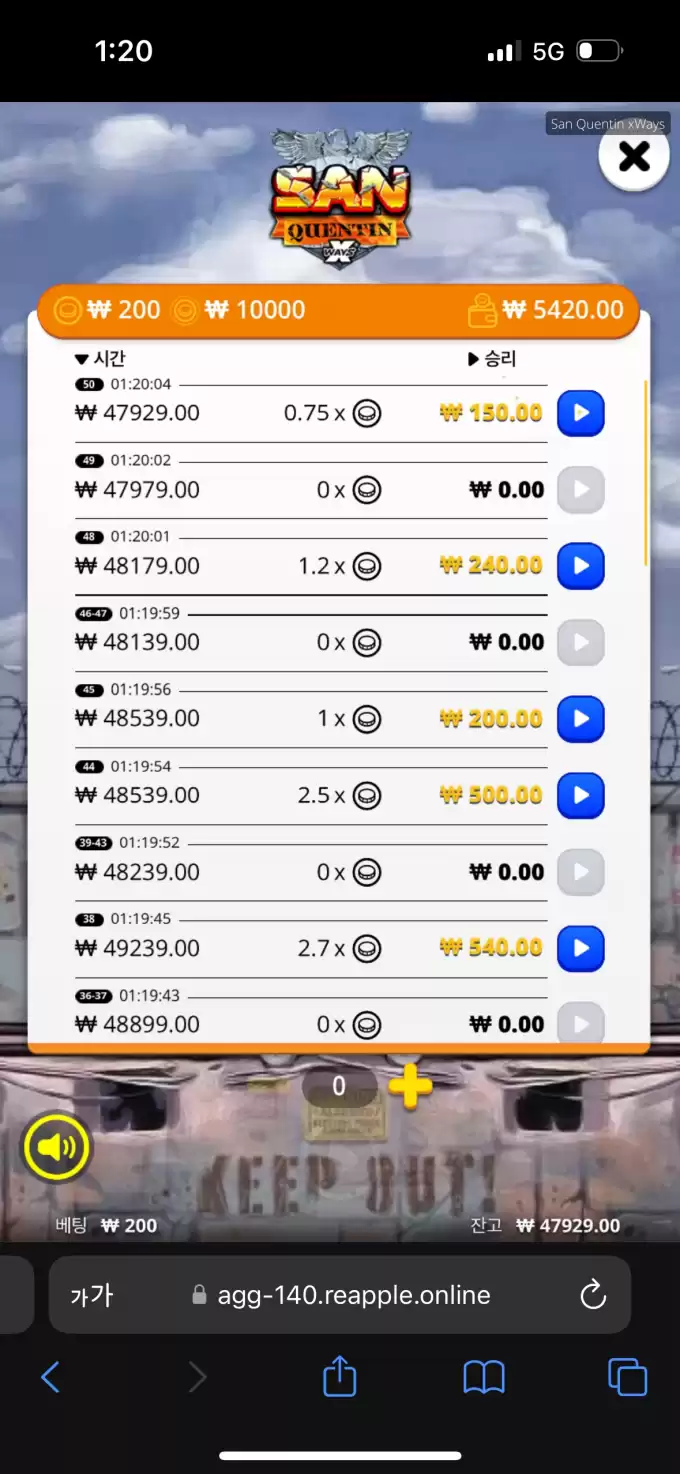Replay the 01:19:54 round that won ₩500.00
The width and height of the screenshot is (680, 1474).
[x=580, y=796]
